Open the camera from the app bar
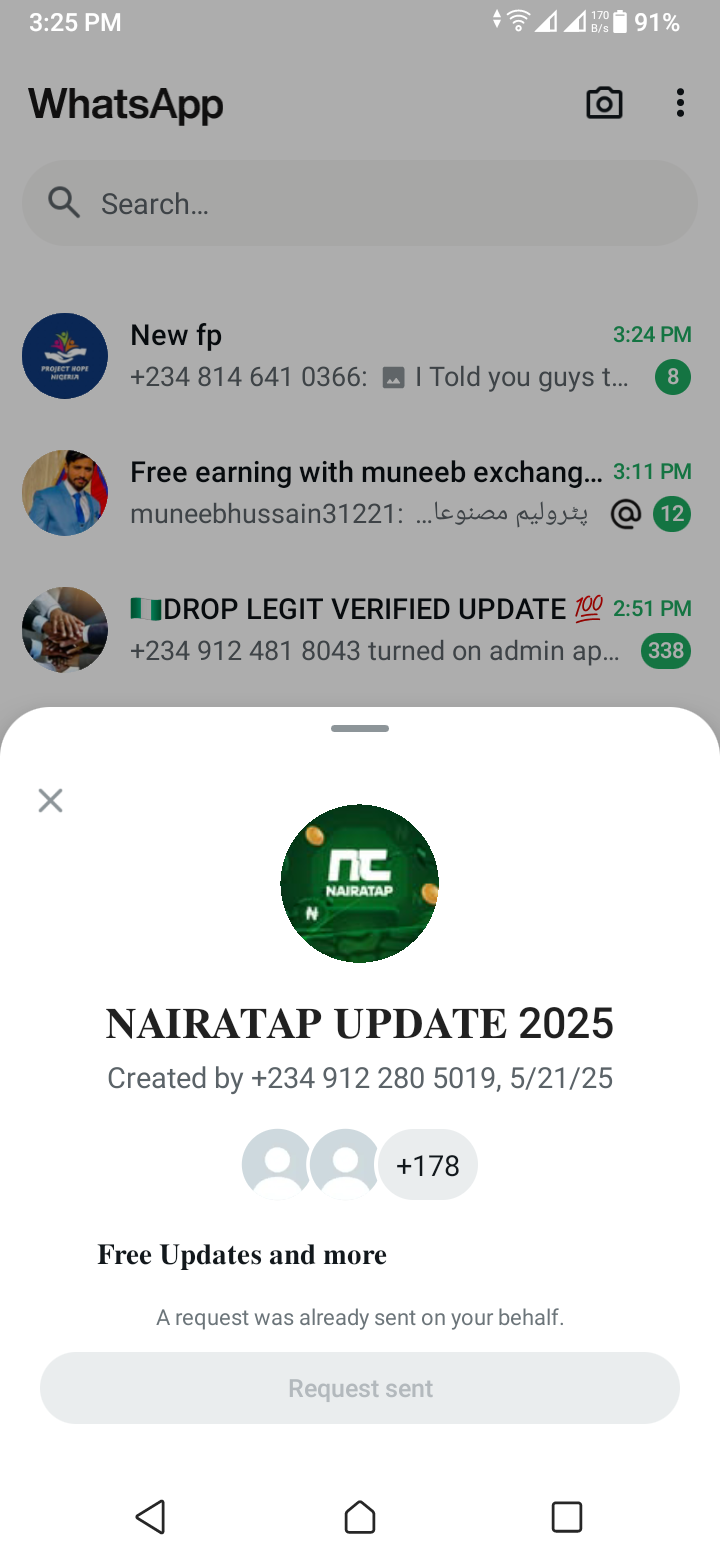Viewport: 720px width, 1560px height. tap(604, 103)
